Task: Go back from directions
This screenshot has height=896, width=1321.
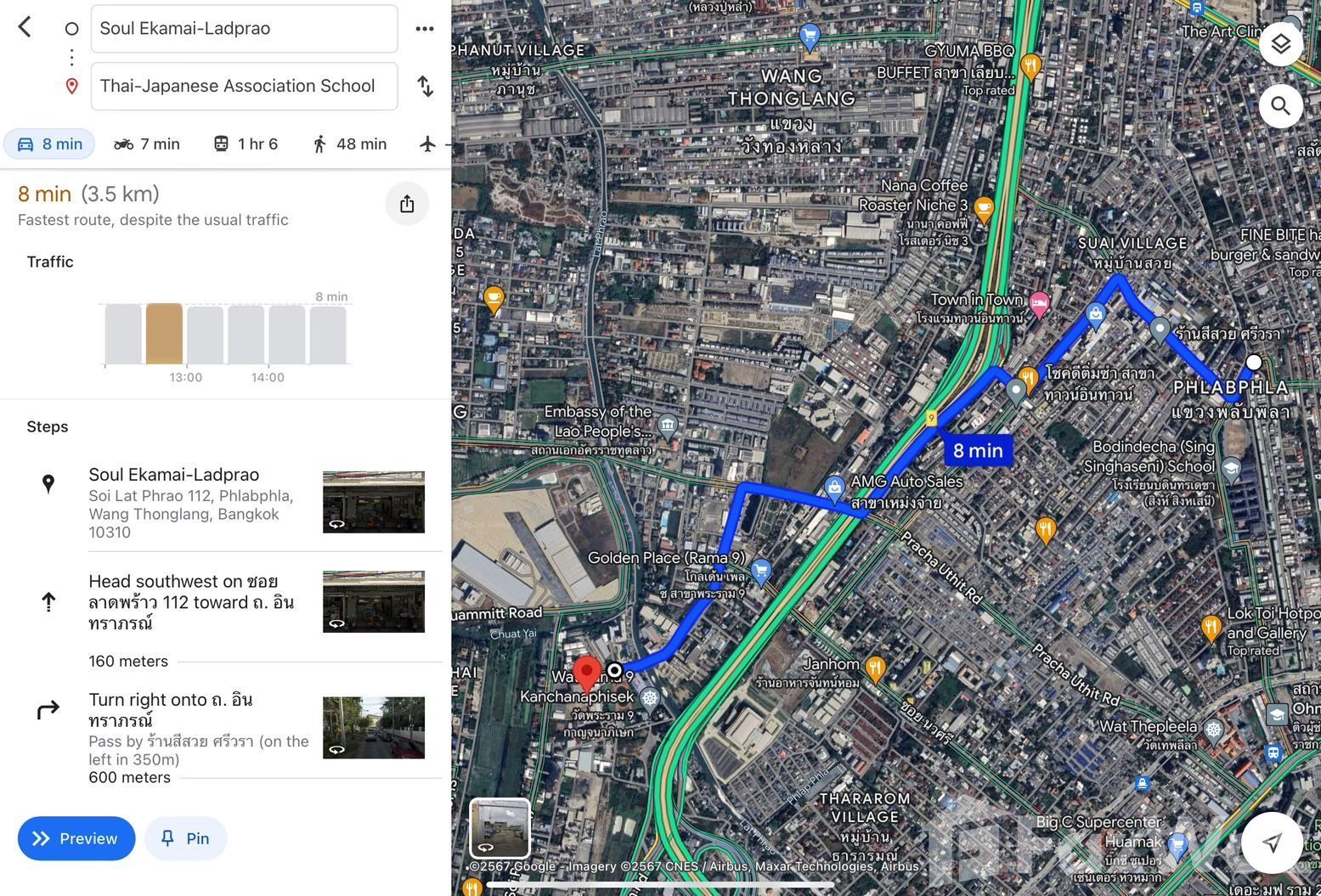Action: coord(25,27)
